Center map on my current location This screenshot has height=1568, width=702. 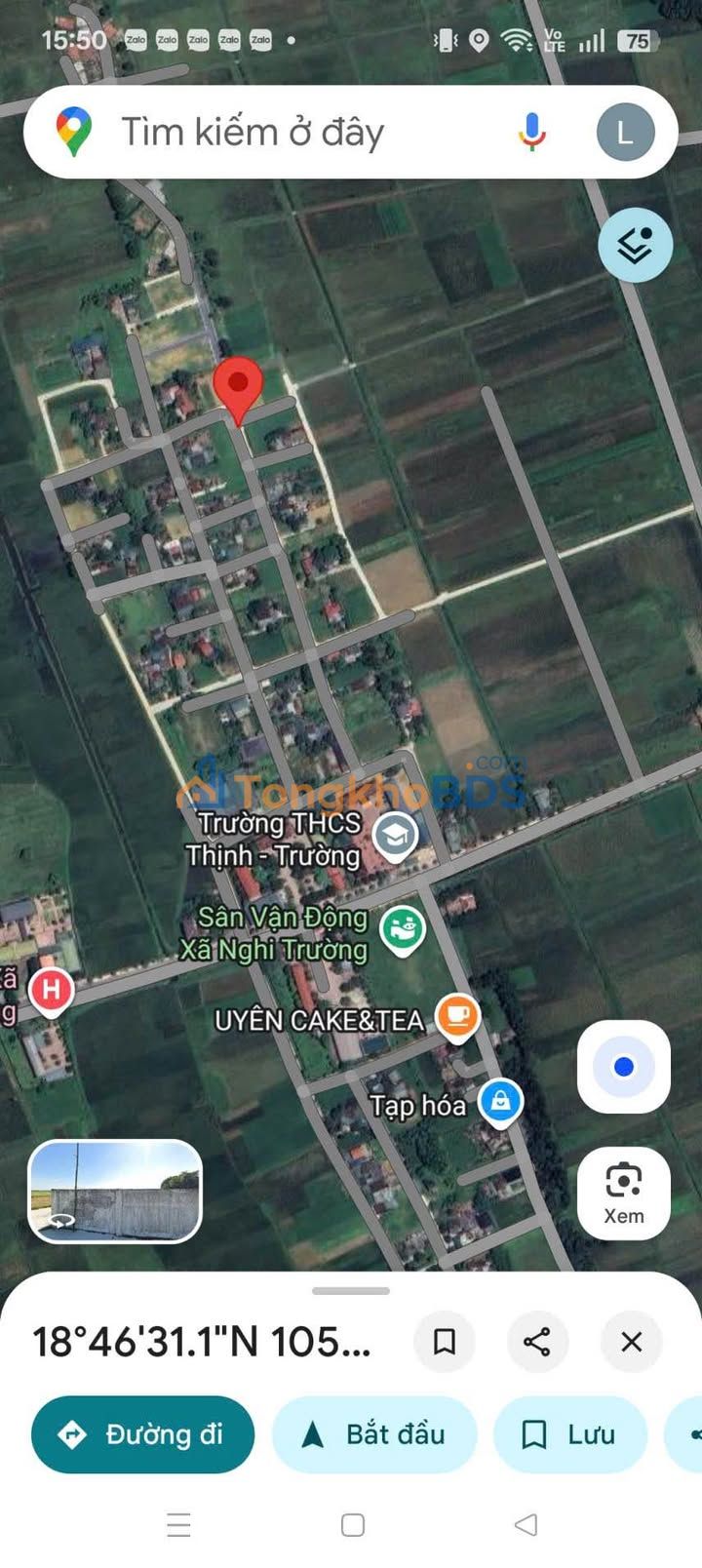[x=624, y=1067]
